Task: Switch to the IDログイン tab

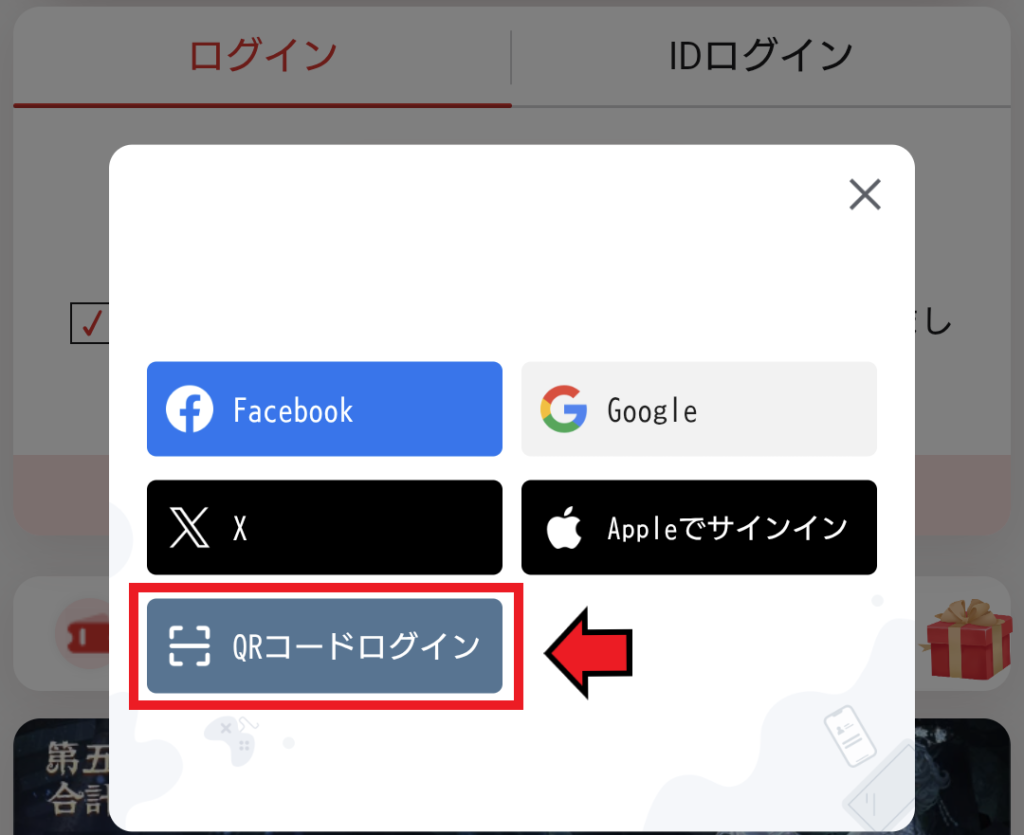Action: click(760, 56)
